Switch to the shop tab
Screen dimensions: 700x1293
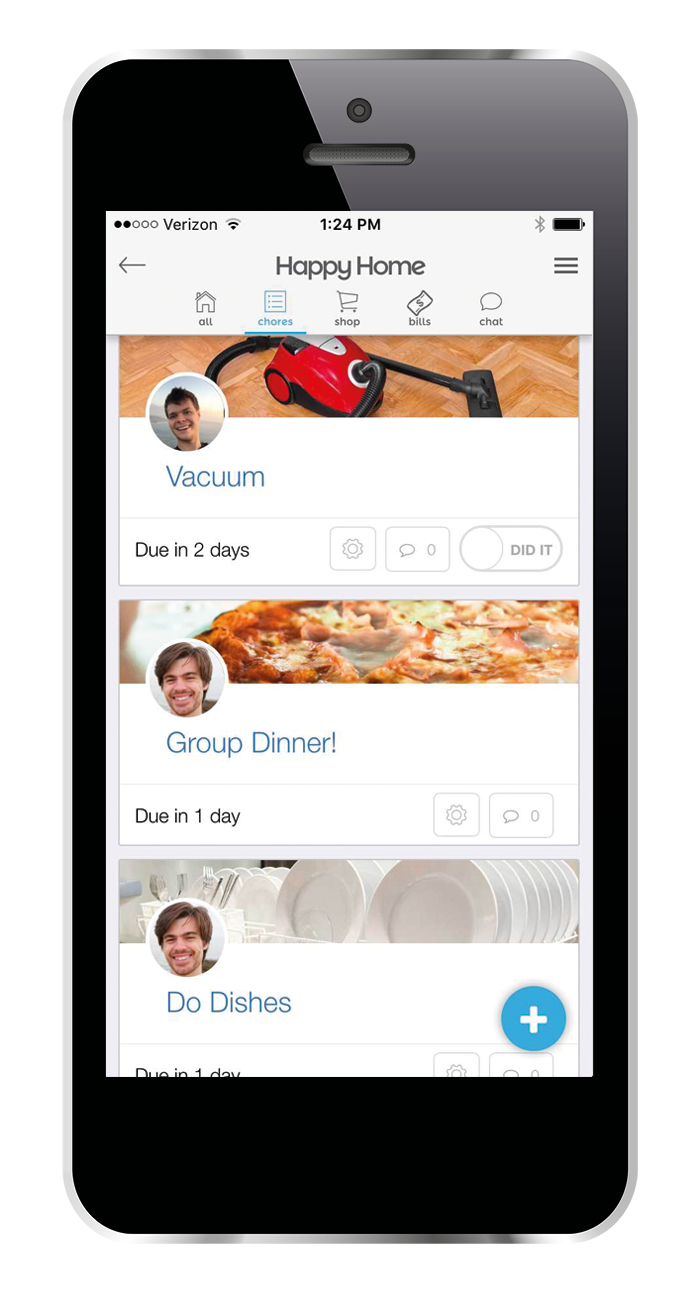[x=347, y=308]
